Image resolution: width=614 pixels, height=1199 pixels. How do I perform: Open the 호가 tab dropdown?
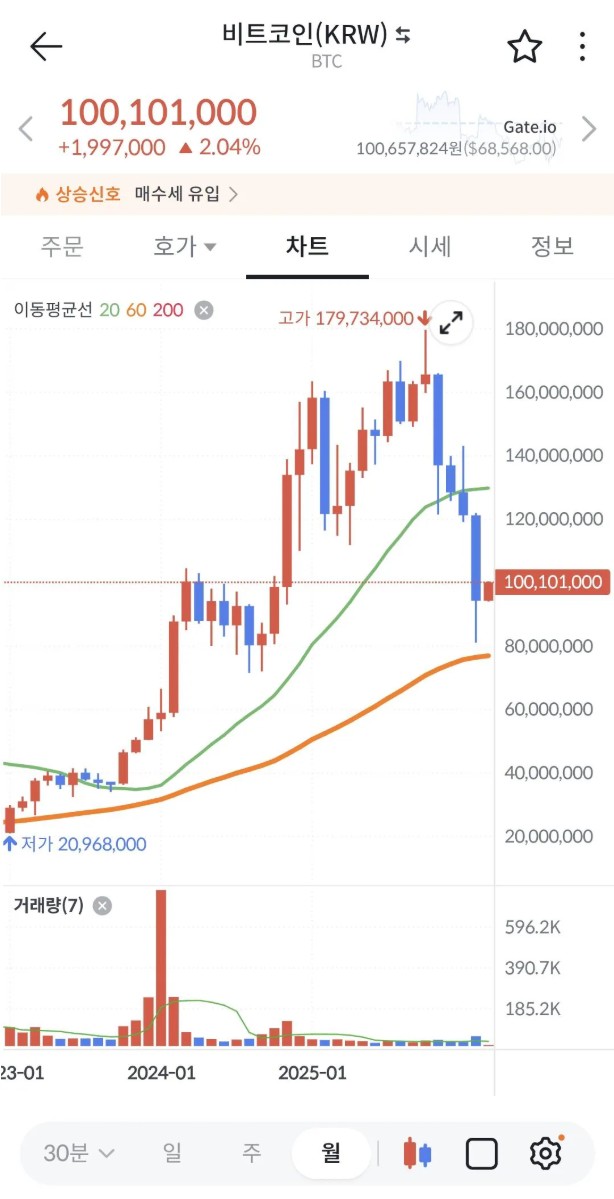tap(185, 246)
